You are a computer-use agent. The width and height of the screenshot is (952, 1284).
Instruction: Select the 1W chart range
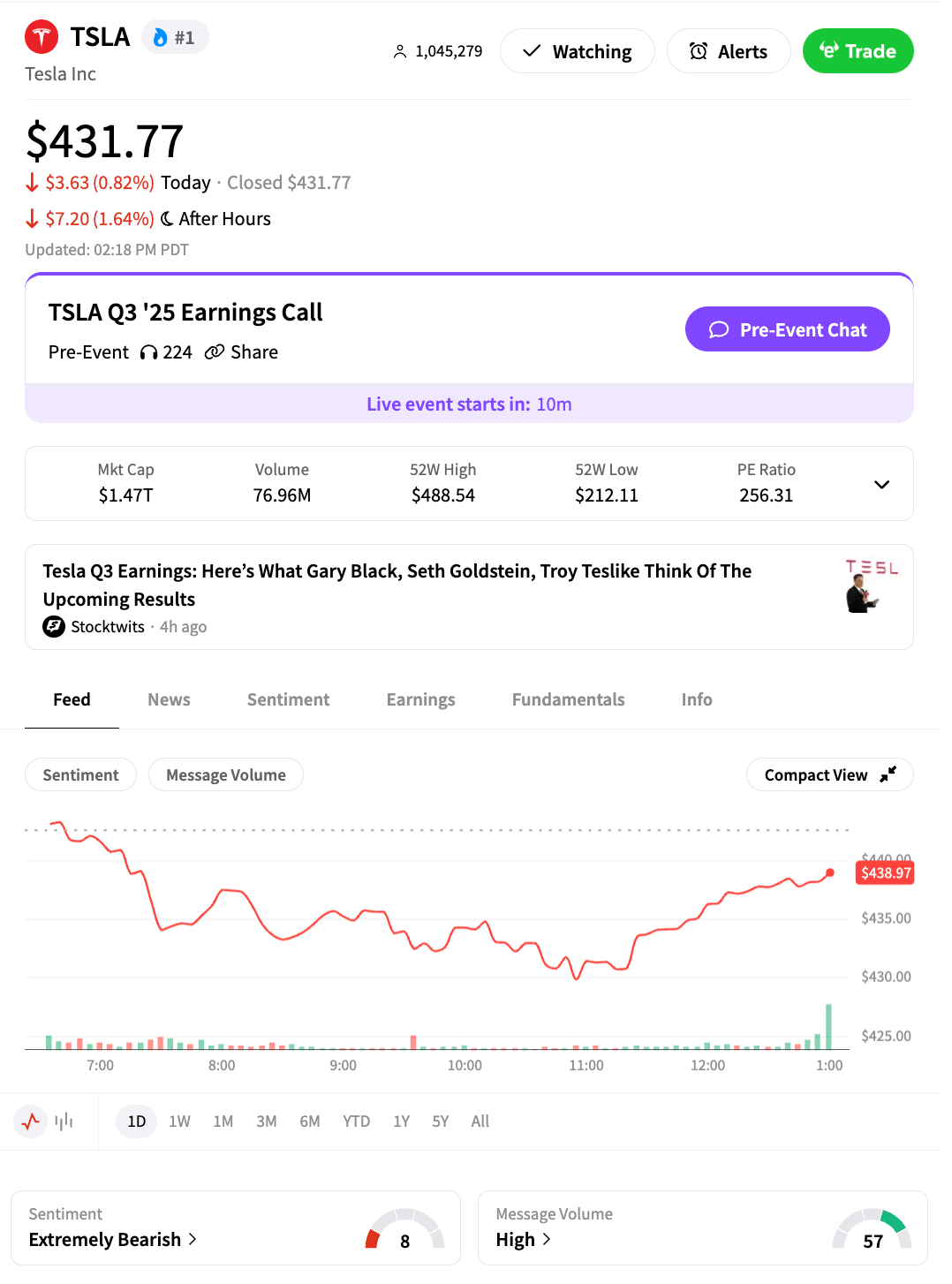point(179,1122)
